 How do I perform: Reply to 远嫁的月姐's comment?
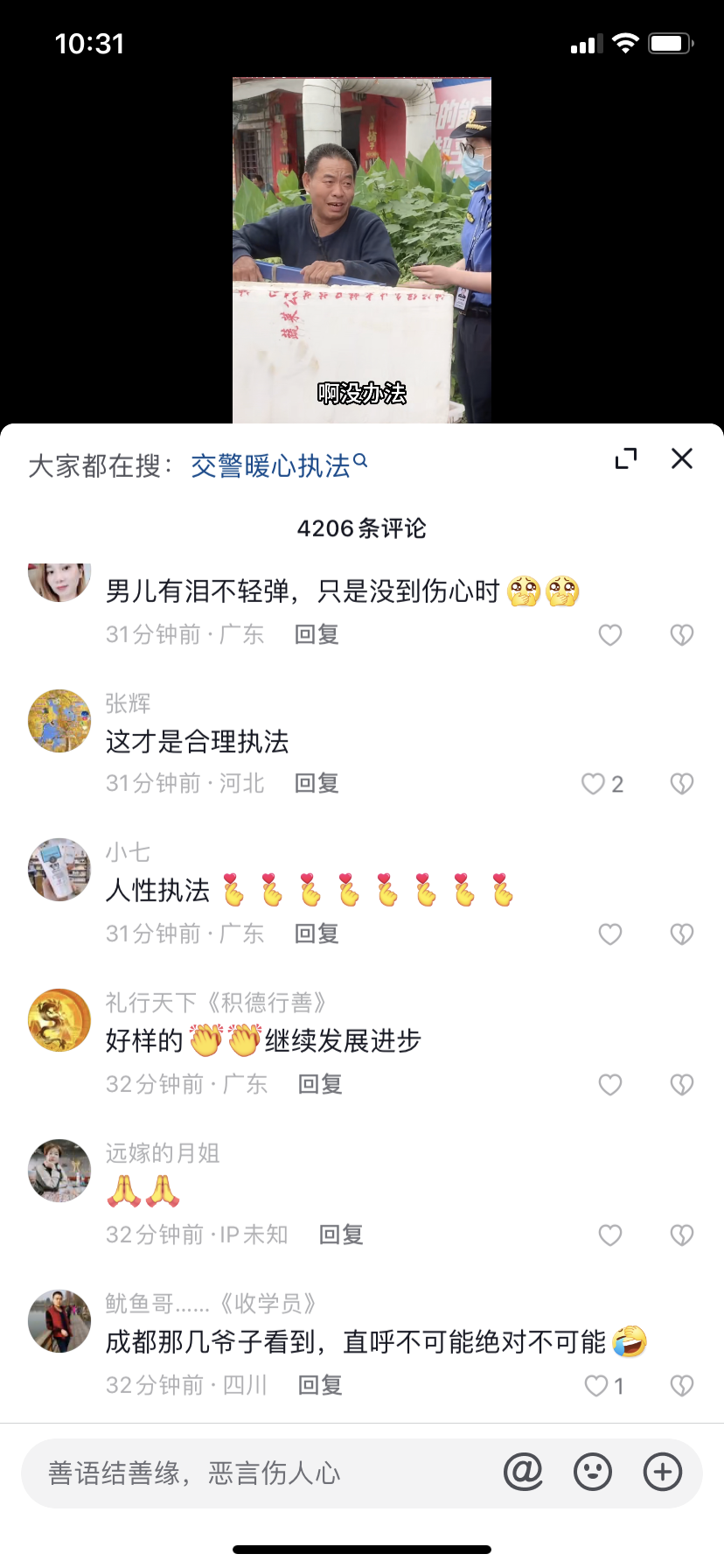click(x=340, y=1235)
